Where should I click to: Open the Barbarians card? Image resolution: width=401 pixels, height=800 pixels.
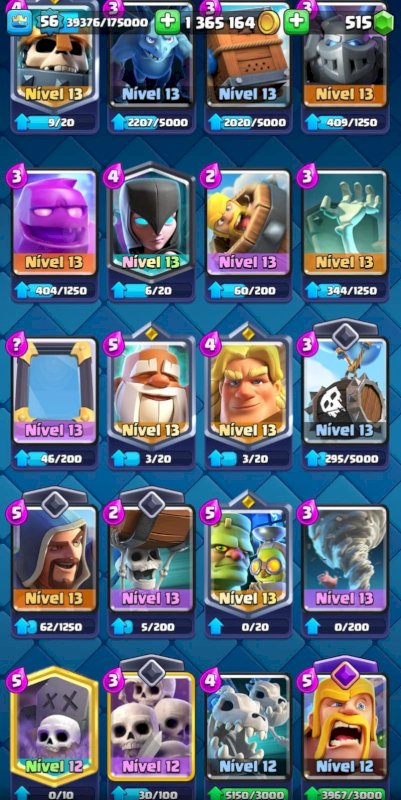(344, 727)
